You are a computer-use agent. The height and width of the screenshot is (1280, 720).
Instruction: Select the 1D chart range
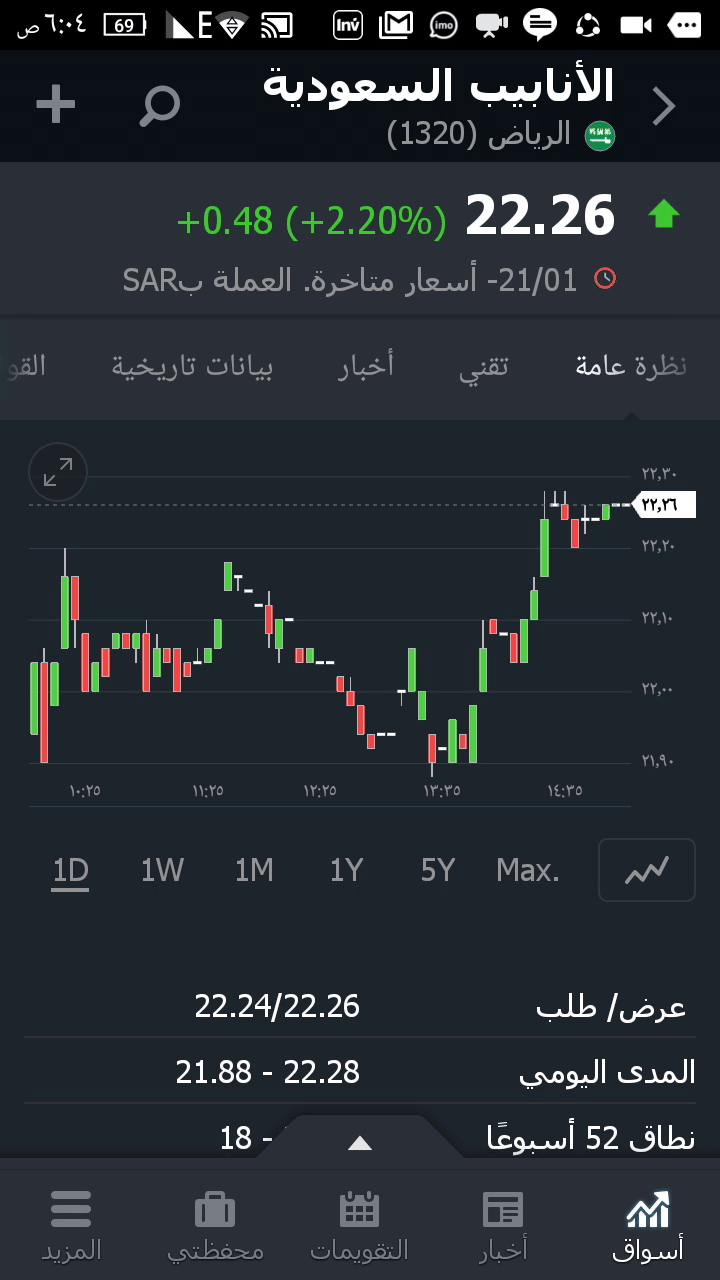(x=71, y=871)
